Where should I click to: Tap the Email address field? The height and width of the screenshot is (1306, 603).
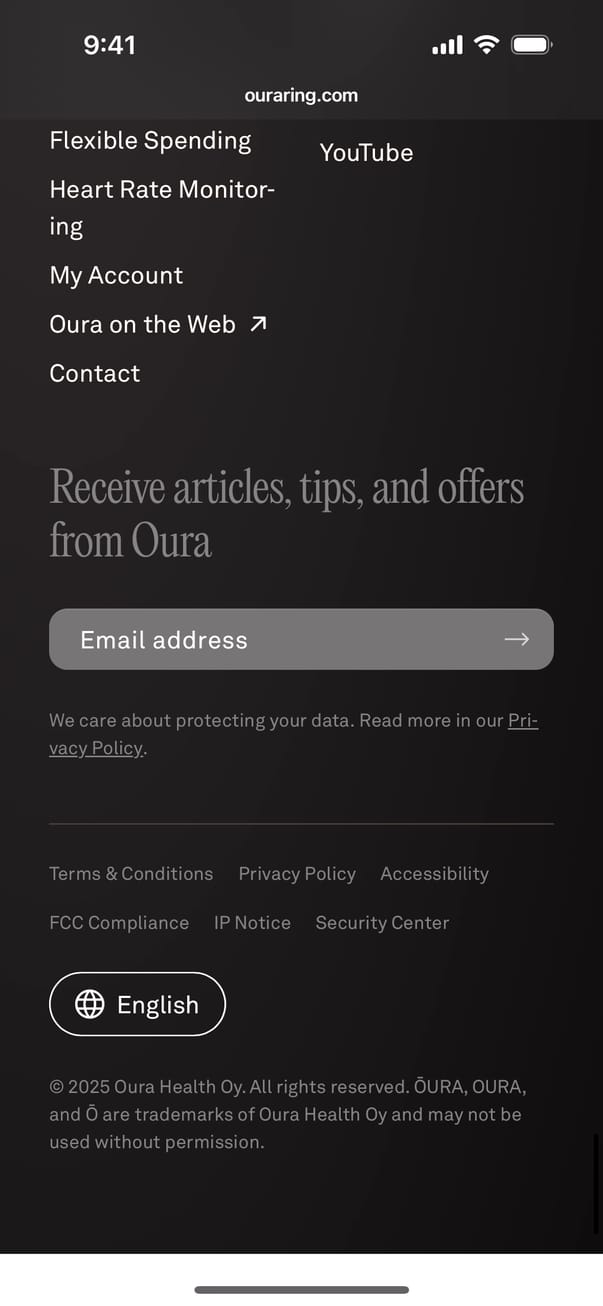pos(270,640)
